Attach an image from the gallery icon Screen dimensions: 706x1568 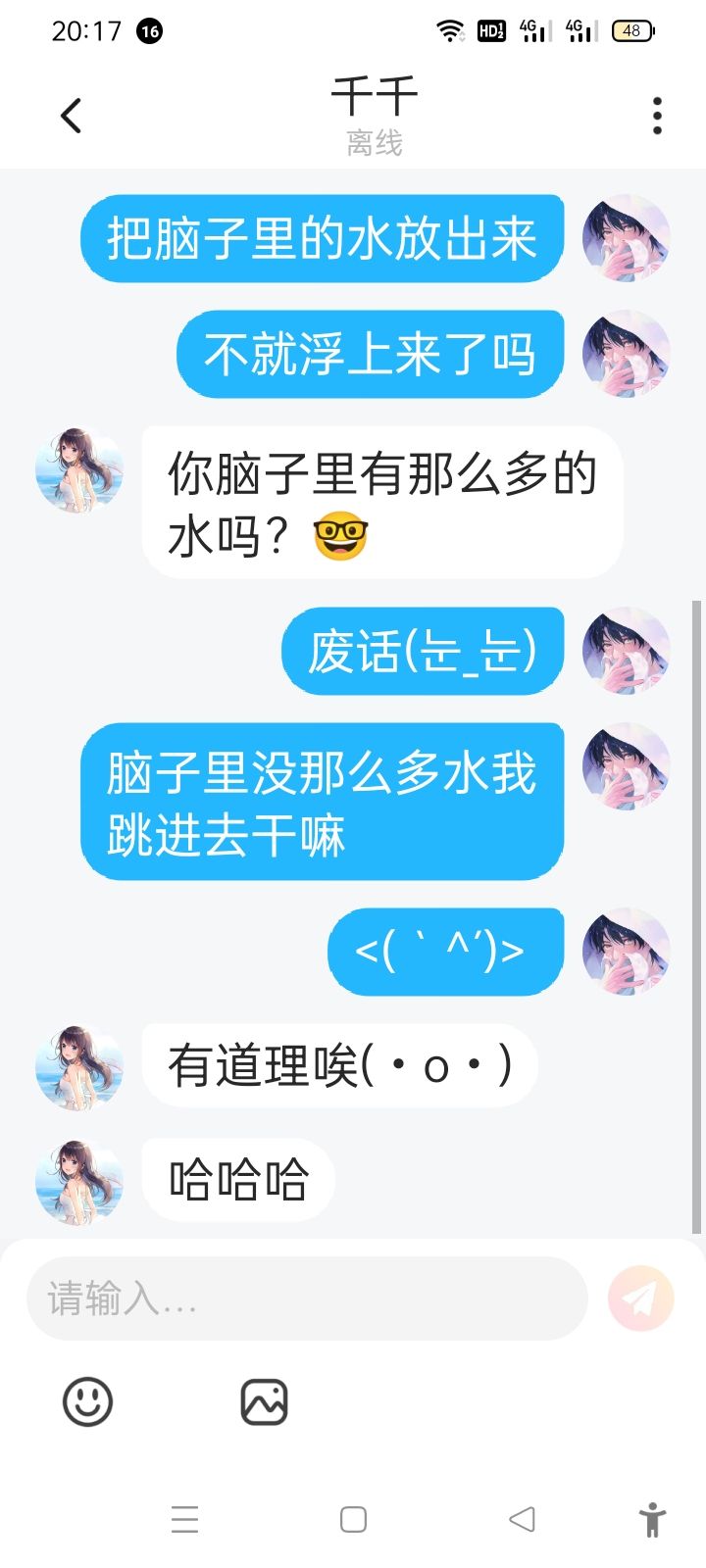pyautogui.click(x=264, y=1401)
